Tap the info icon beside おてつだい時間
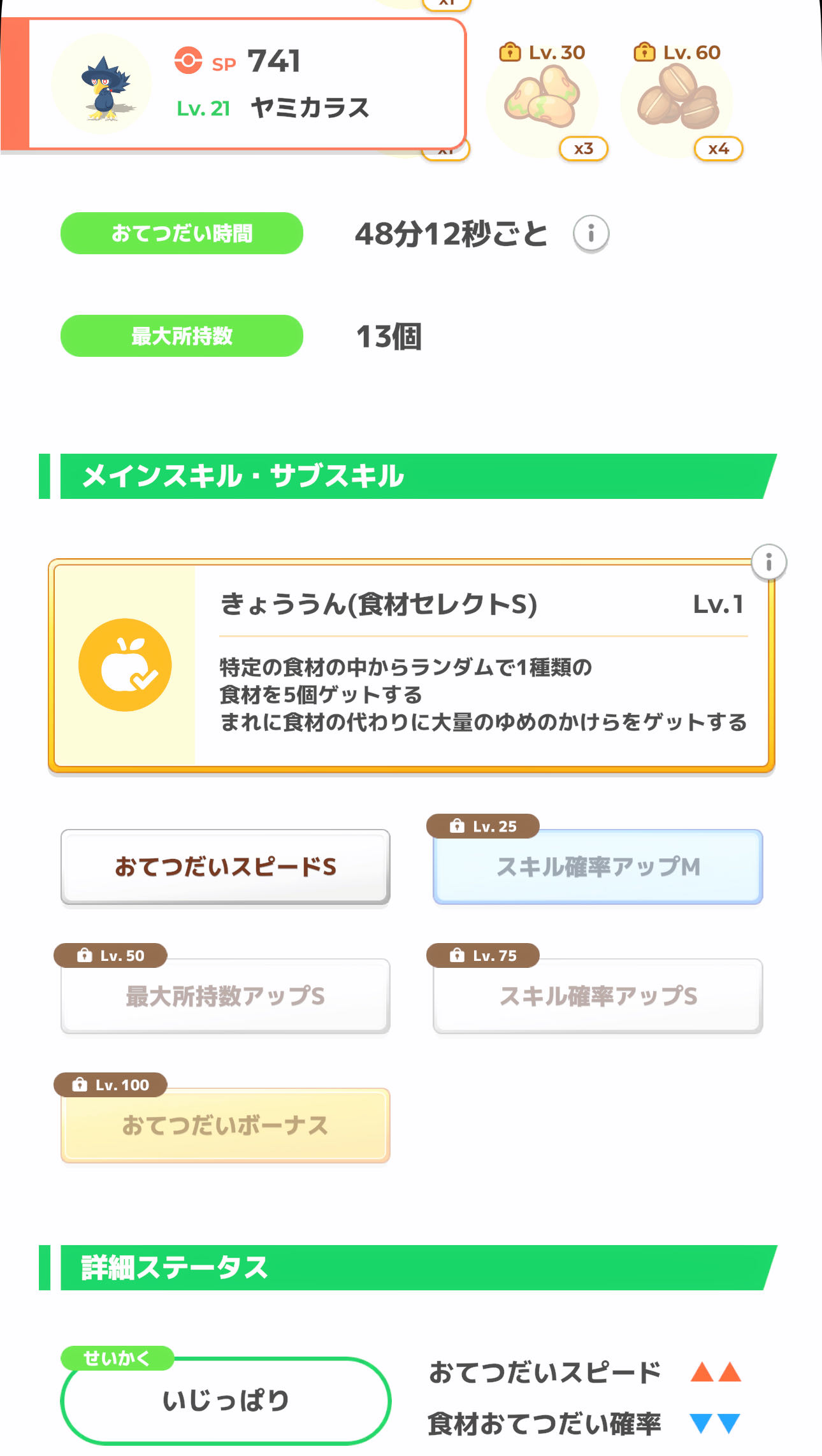This screenshot has width=822, height=1456. [591, 234]
